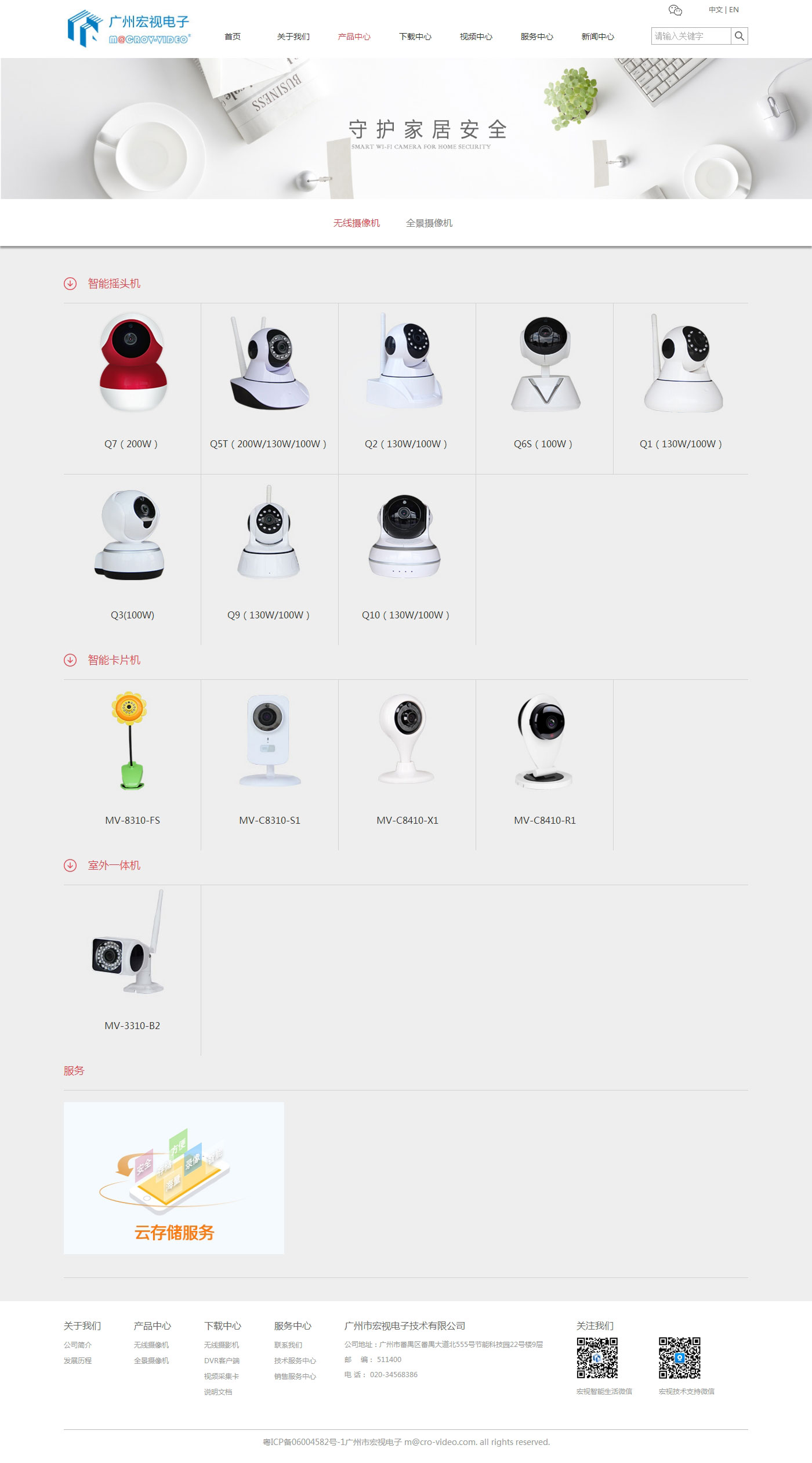Switch language to EN
Image resolution: width=812 pixels, height=1463 pixels.
click(734, 10)
